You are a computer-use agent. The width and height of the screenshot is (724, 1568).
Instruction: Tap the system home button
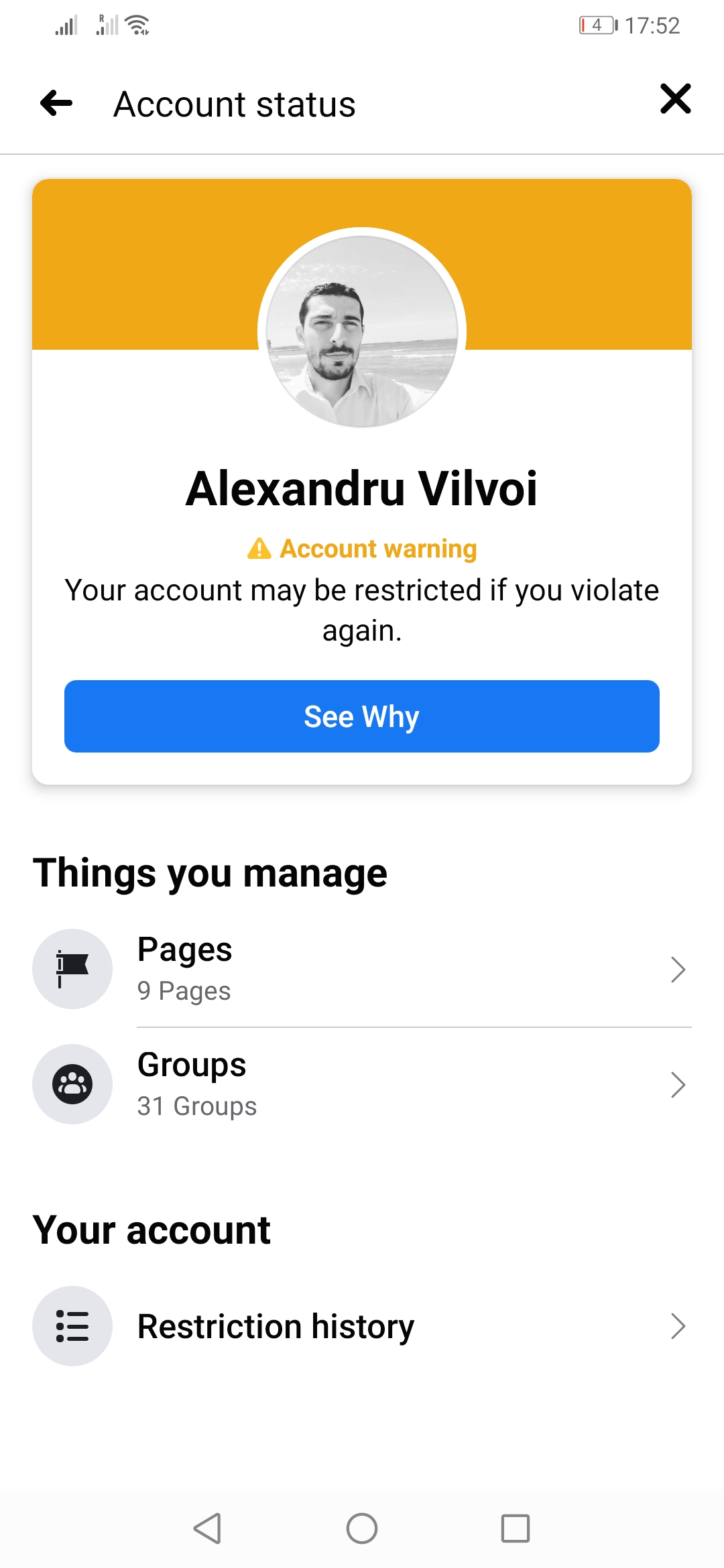(x=362, y=1528)
